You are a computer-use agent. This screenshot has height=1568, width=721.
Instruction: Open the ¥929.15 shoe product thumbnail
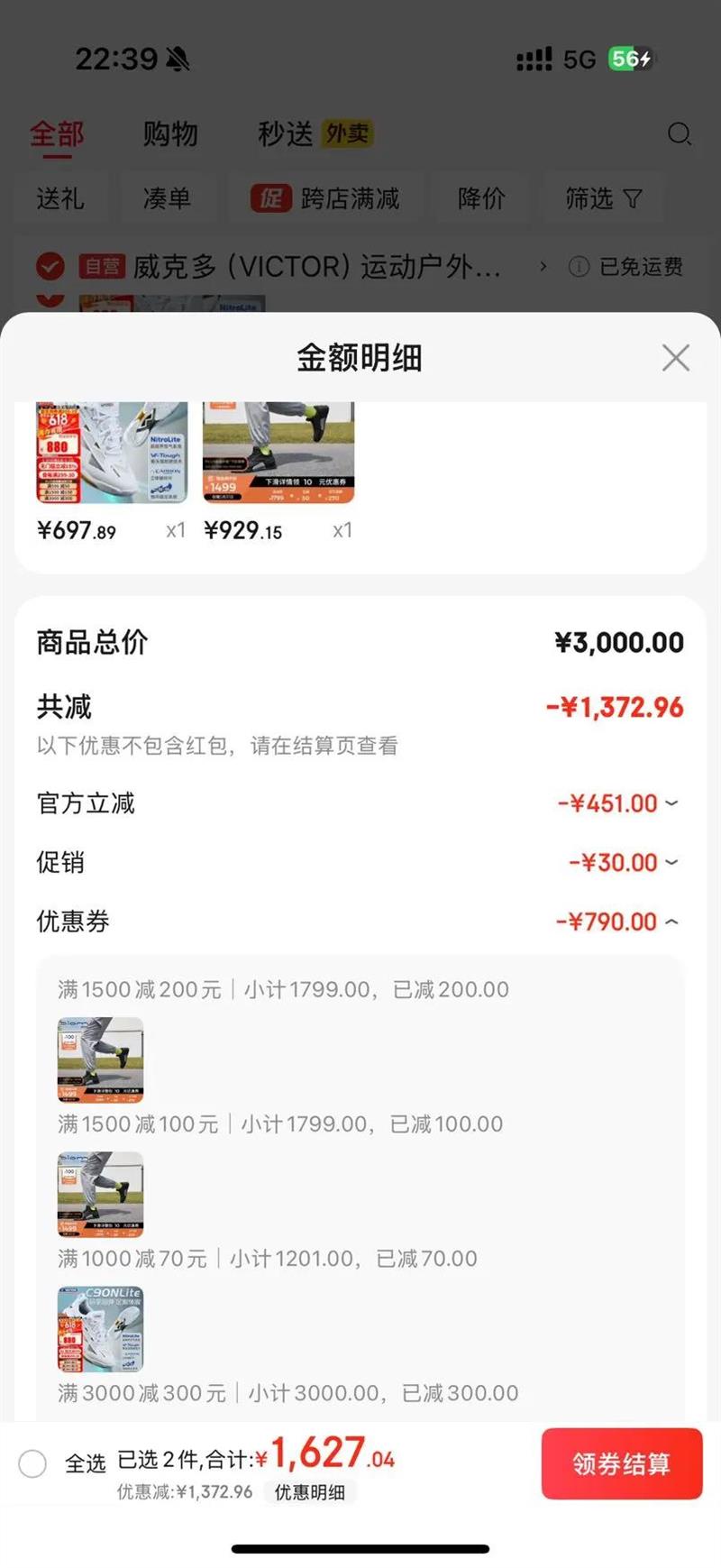point(278,453)
